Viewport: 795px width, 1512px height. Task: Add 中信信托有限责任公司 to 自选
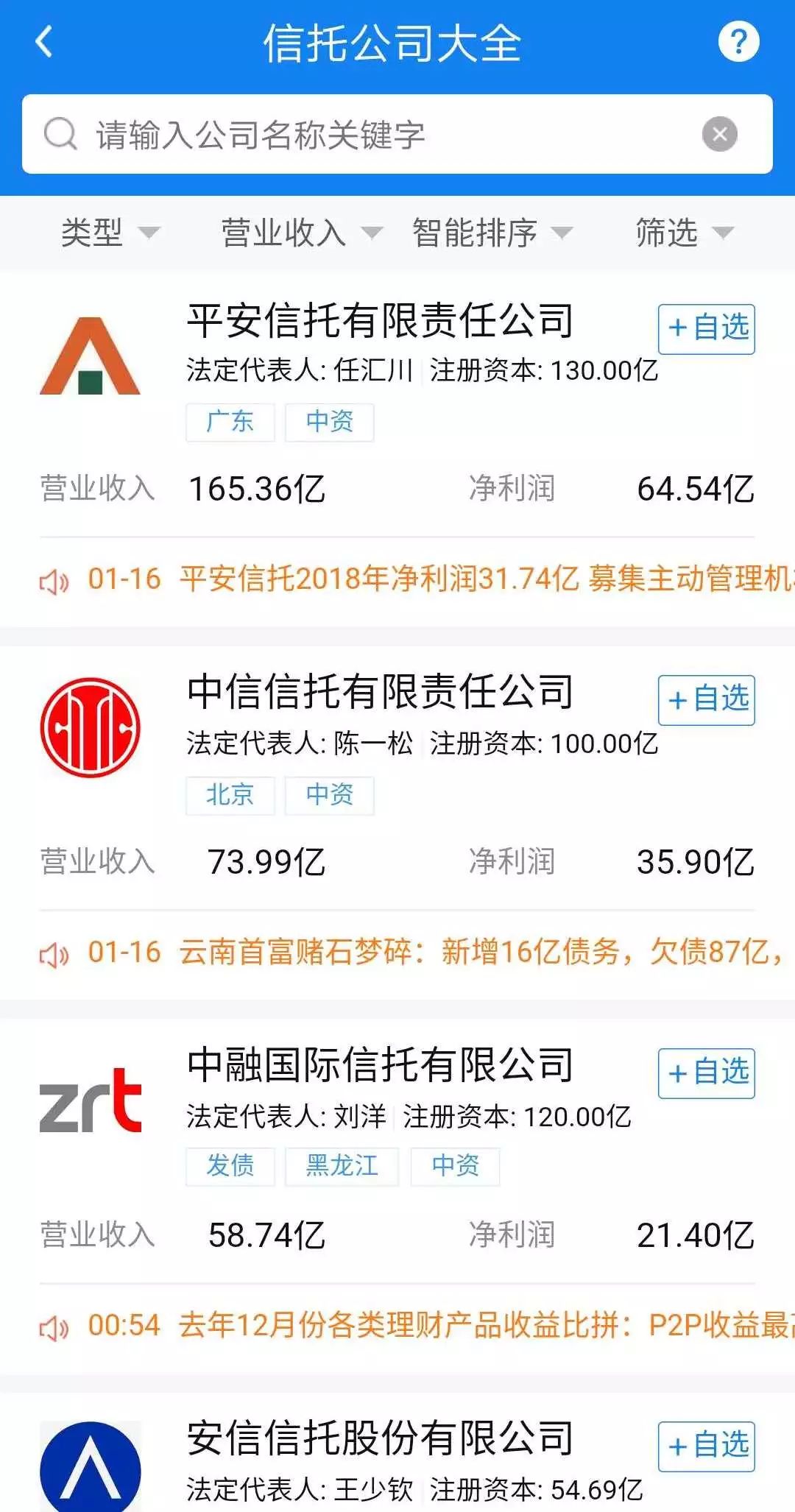706,699
